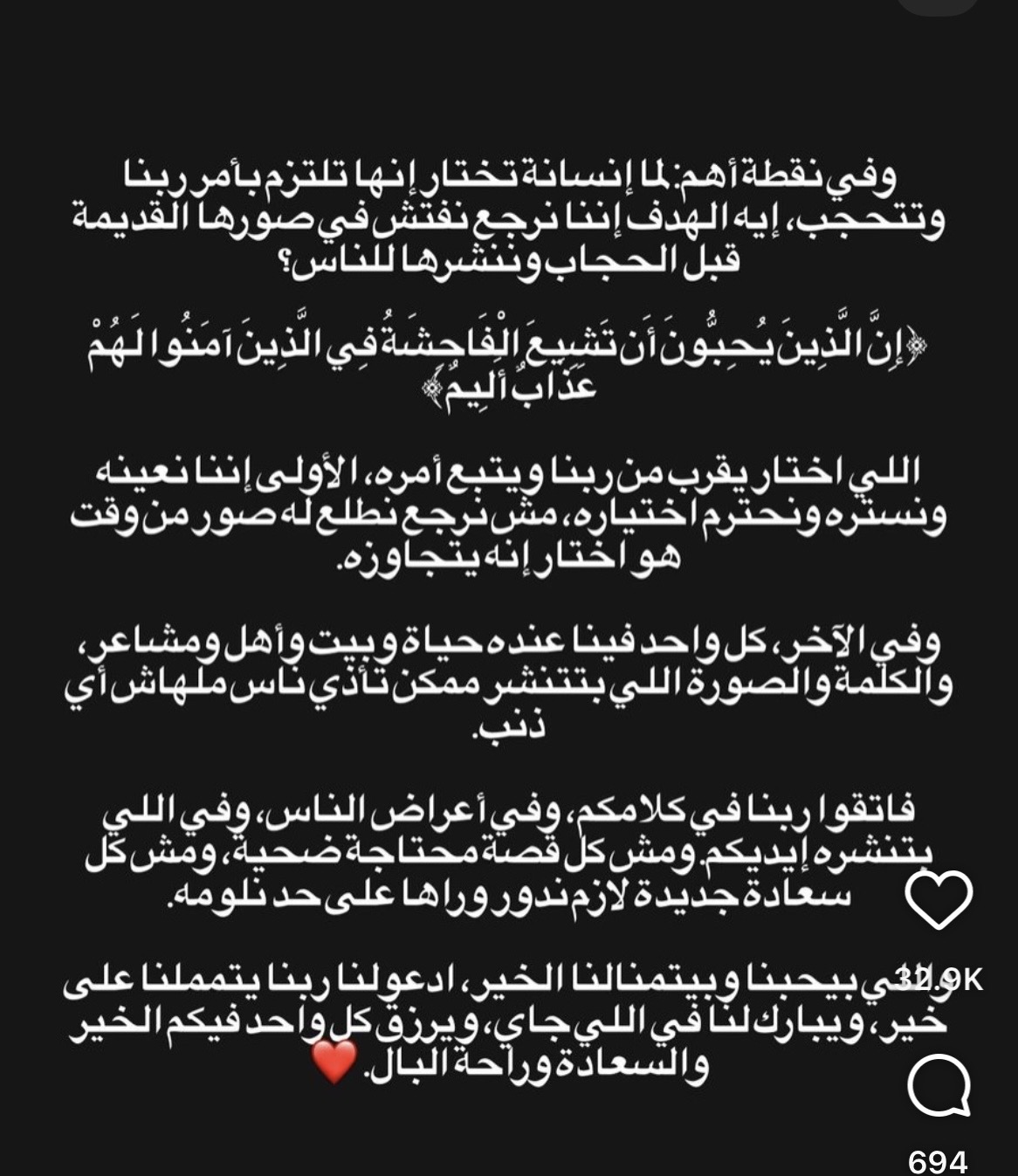Like this post with the heart icon

(939, 900)
